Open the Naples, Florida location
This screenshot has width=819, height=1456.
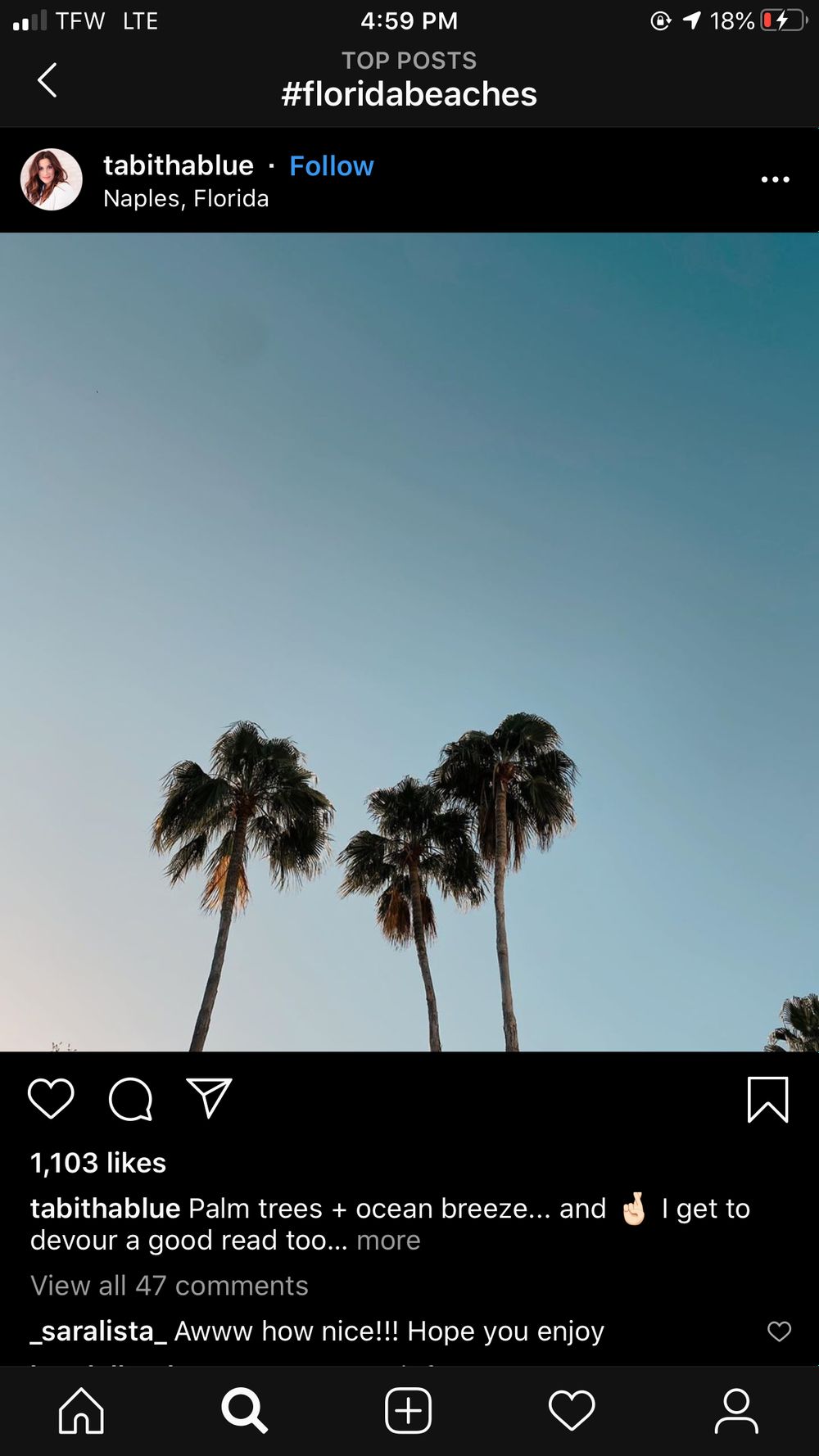click(186, 199)
